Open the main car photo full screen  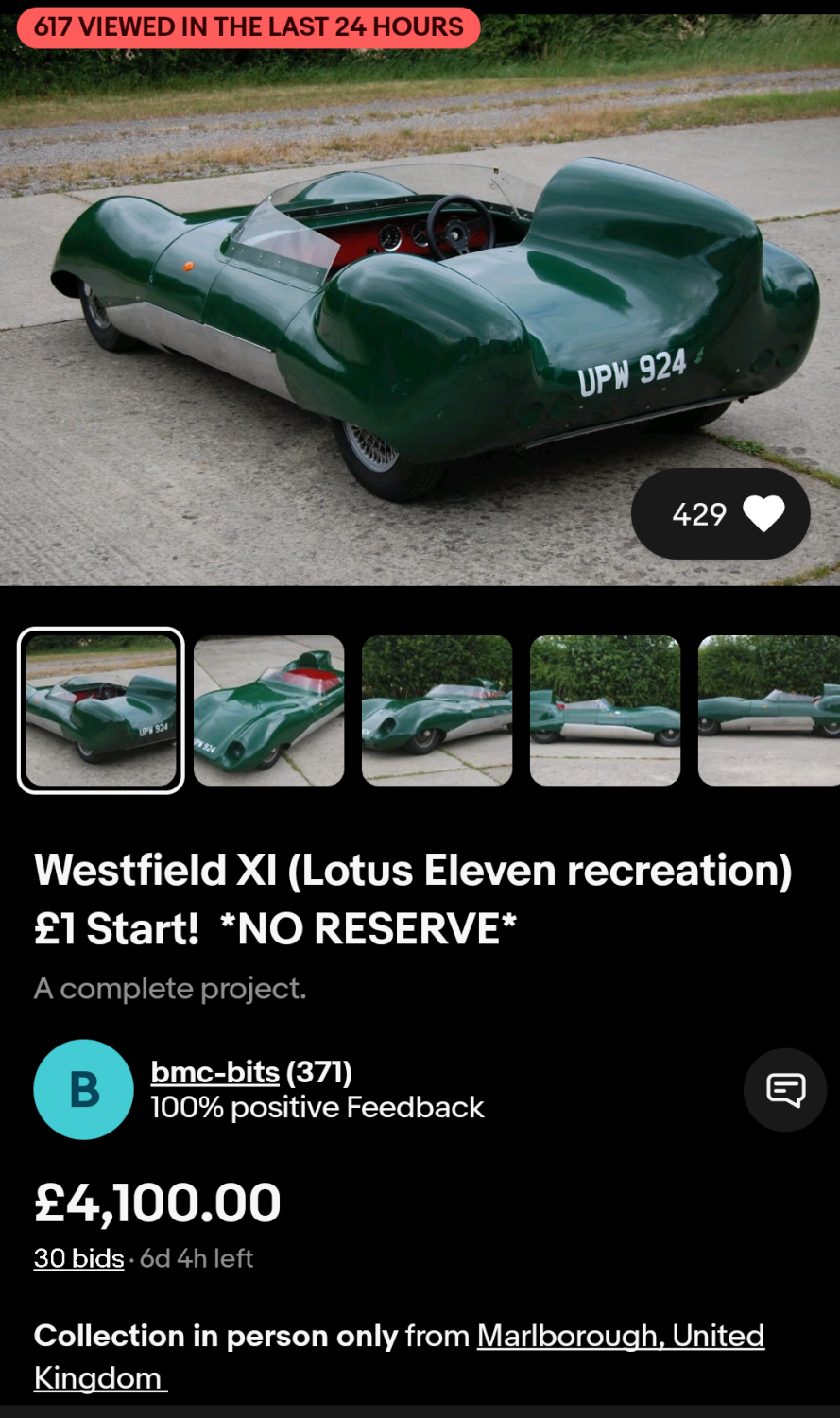[420, 300]
